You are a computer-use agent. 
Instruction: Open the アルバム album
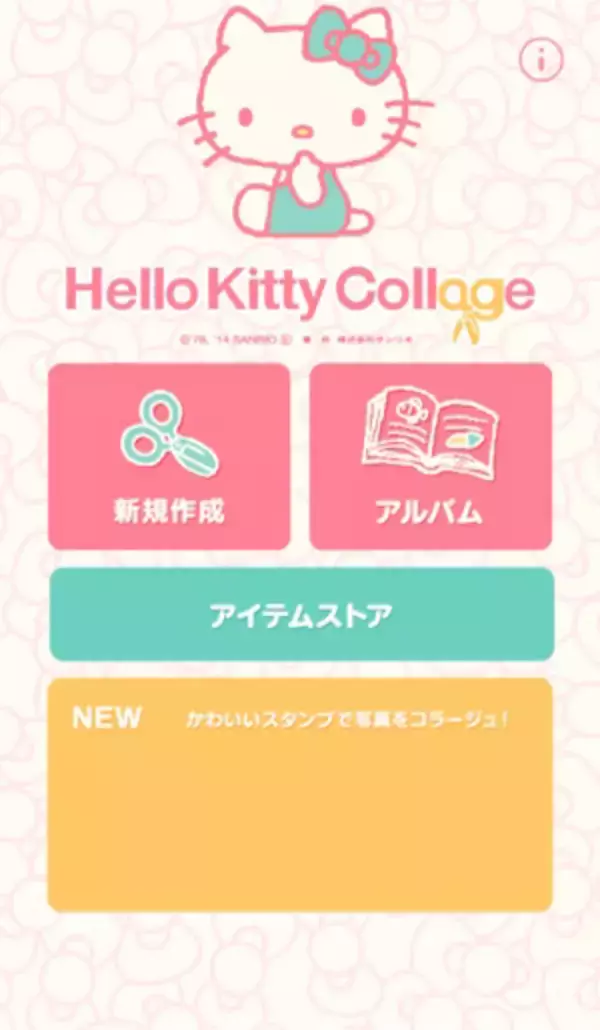pos(430,456)
